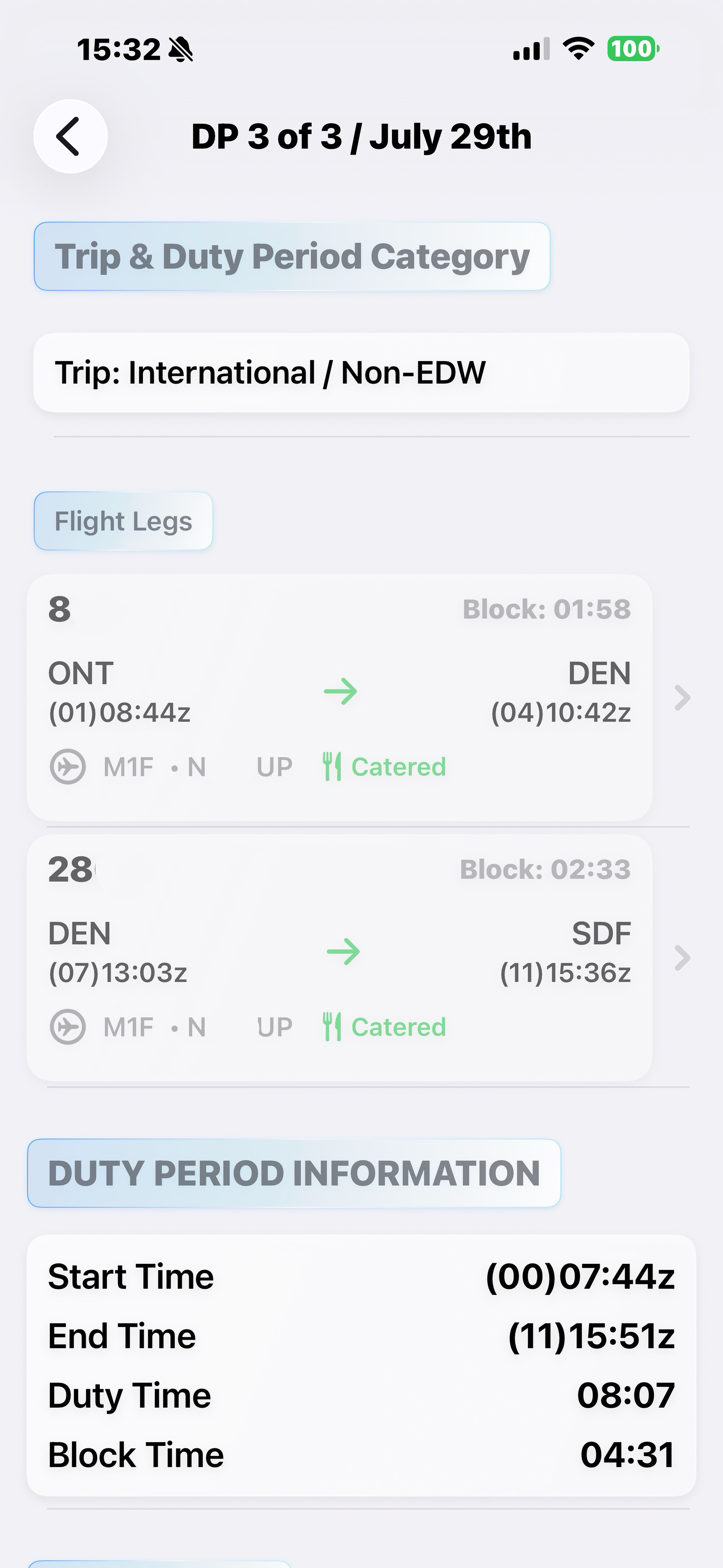Tap the Trip: International / Non-EDW row
Image resolution: width=723 pixels, height=1568 pixels.
pyautogui.click(x=362, y=373)
